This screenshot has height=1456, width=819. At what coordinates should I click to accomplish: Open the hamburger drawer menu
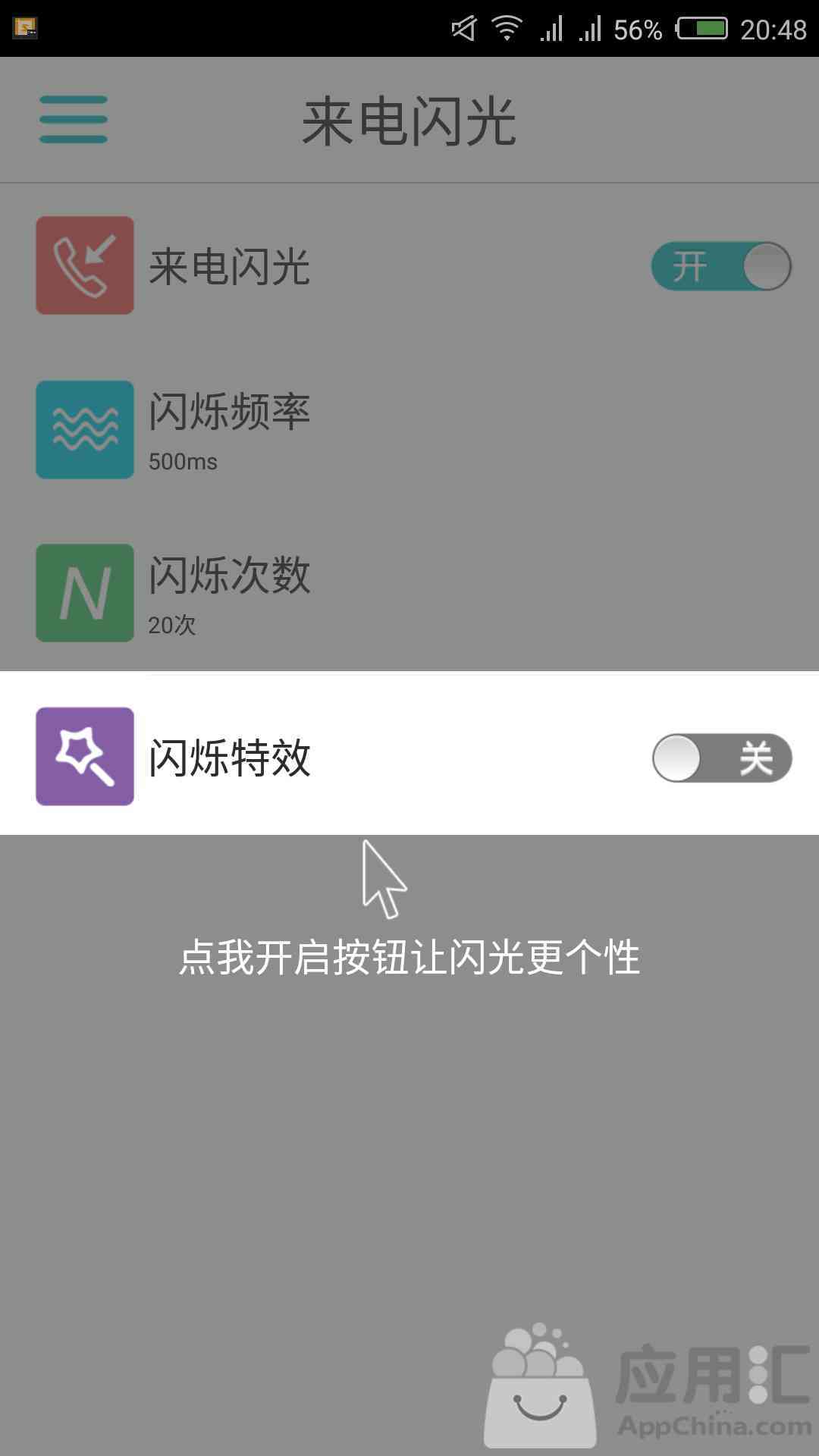point(74,119)
